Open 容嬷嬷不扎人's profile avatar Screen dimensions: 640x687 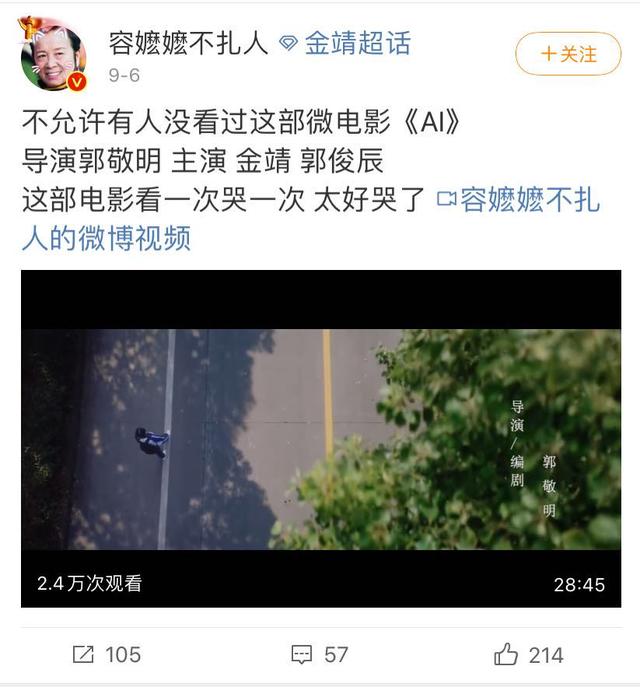pyautogui.click(x=53, y=57)
